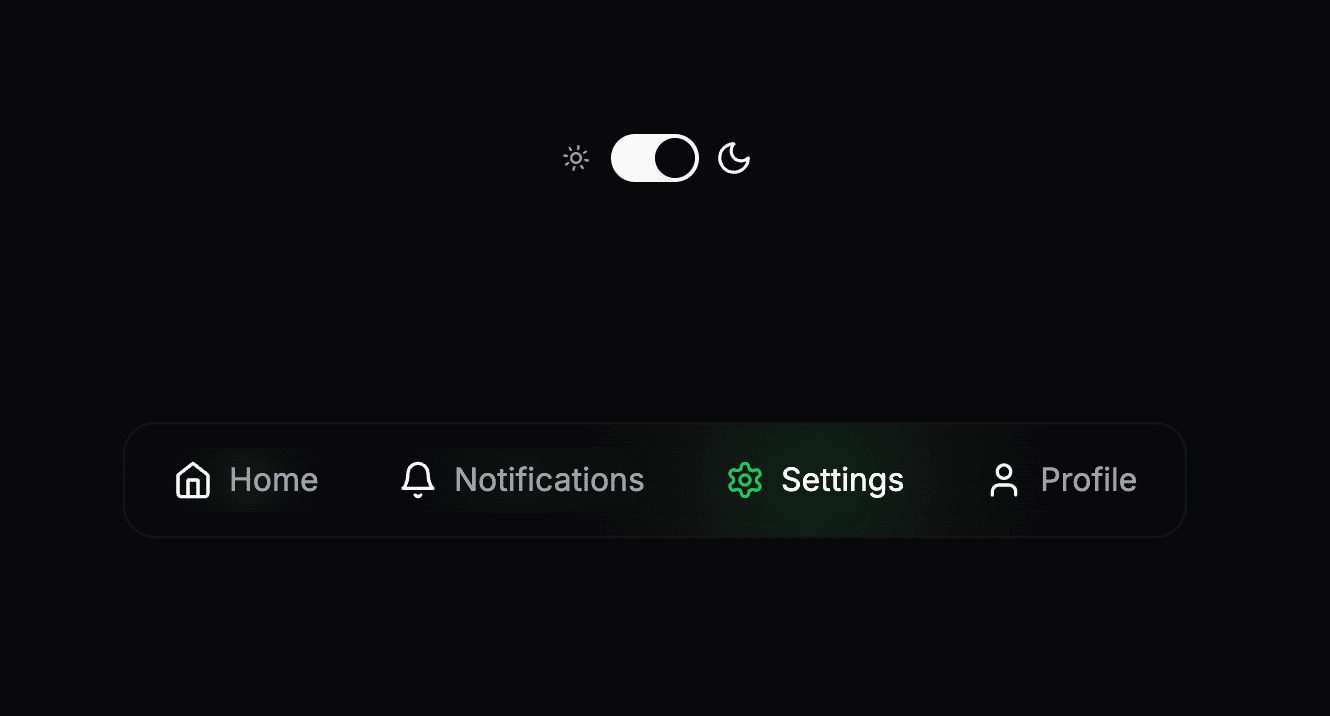Select the Settings nav item
This screenshot has width=1330, height=716.
(815, 480)
